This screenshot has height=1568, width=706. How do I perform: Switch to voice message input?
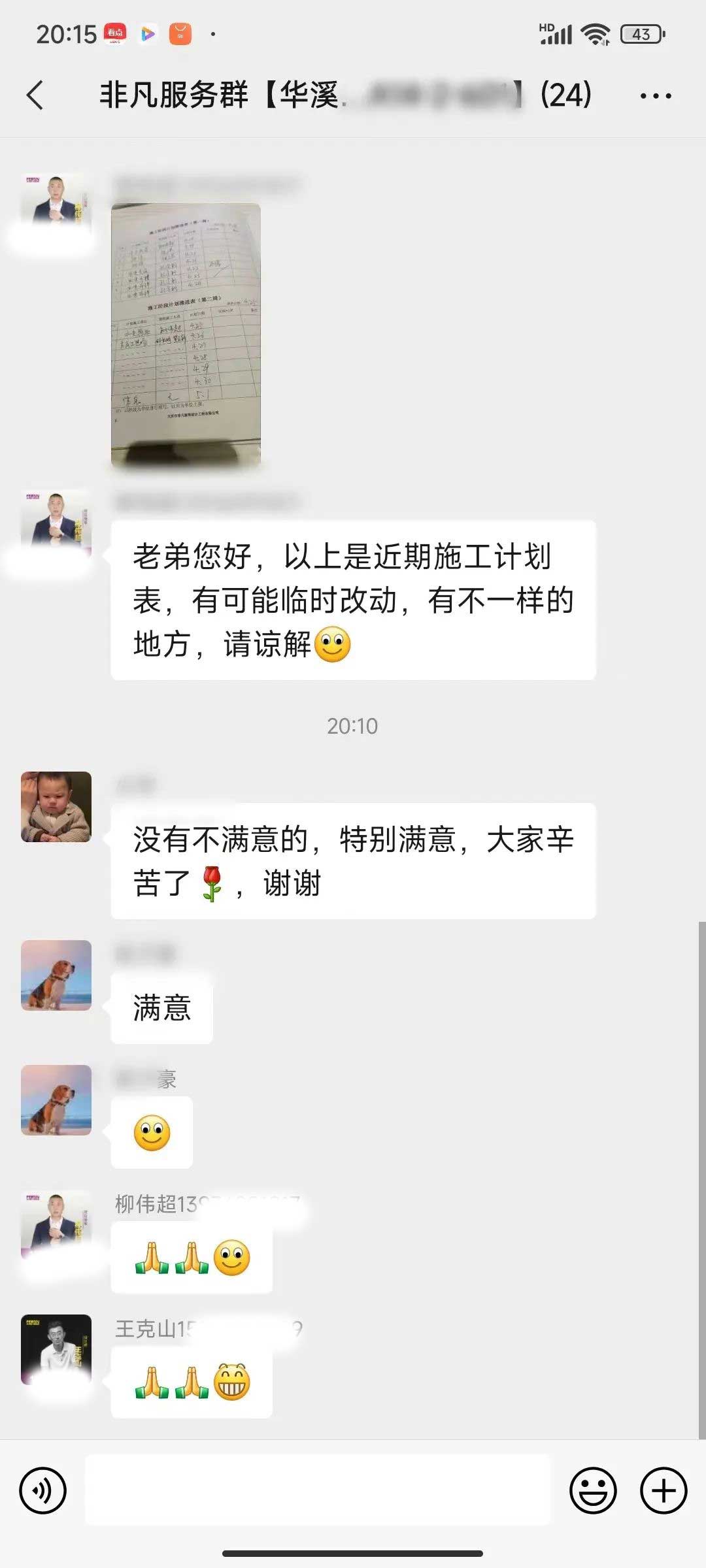43,1491
